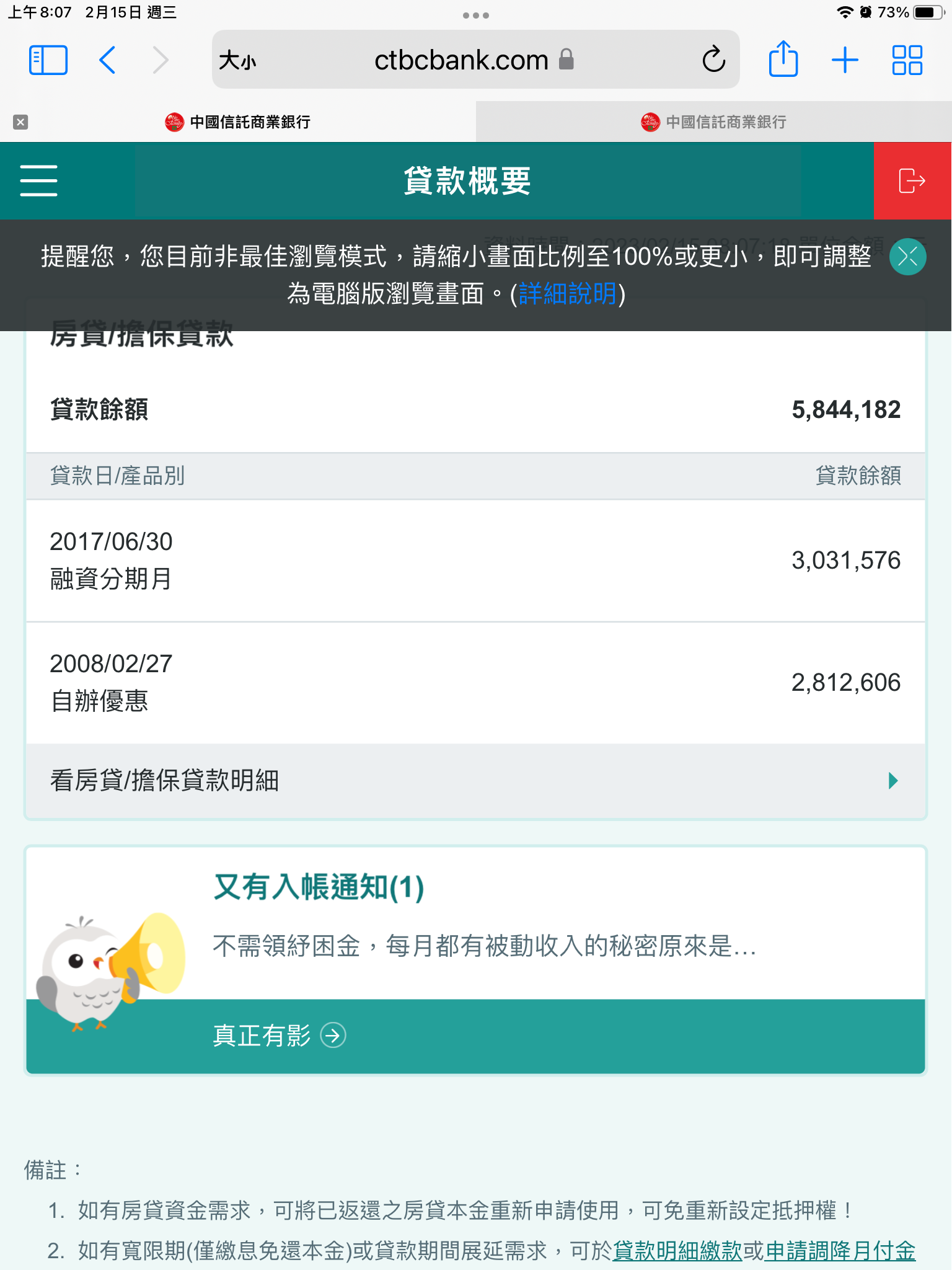Open the 詳細說明 link

567,294
